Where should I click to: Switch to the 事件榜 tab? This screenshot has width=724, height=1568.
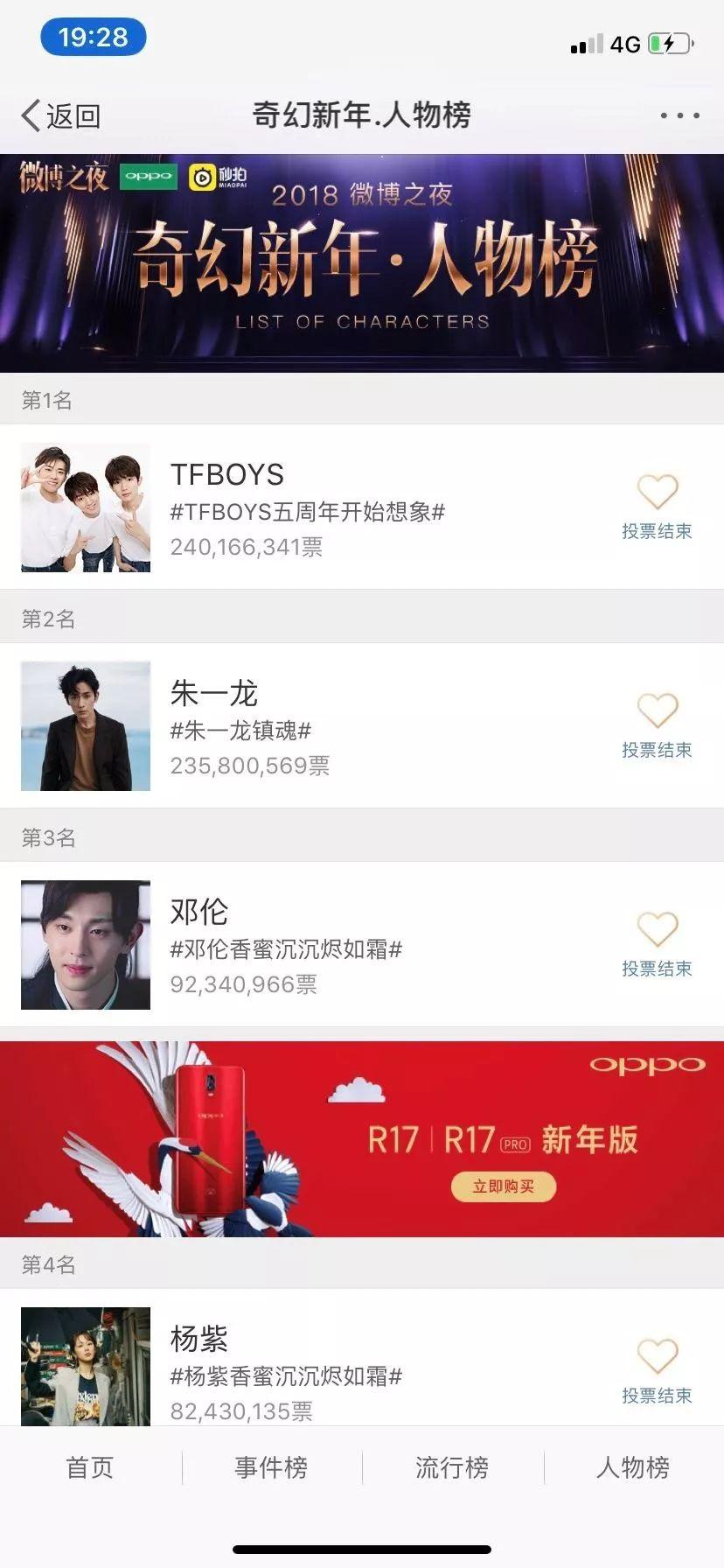tap(271, 1467)
